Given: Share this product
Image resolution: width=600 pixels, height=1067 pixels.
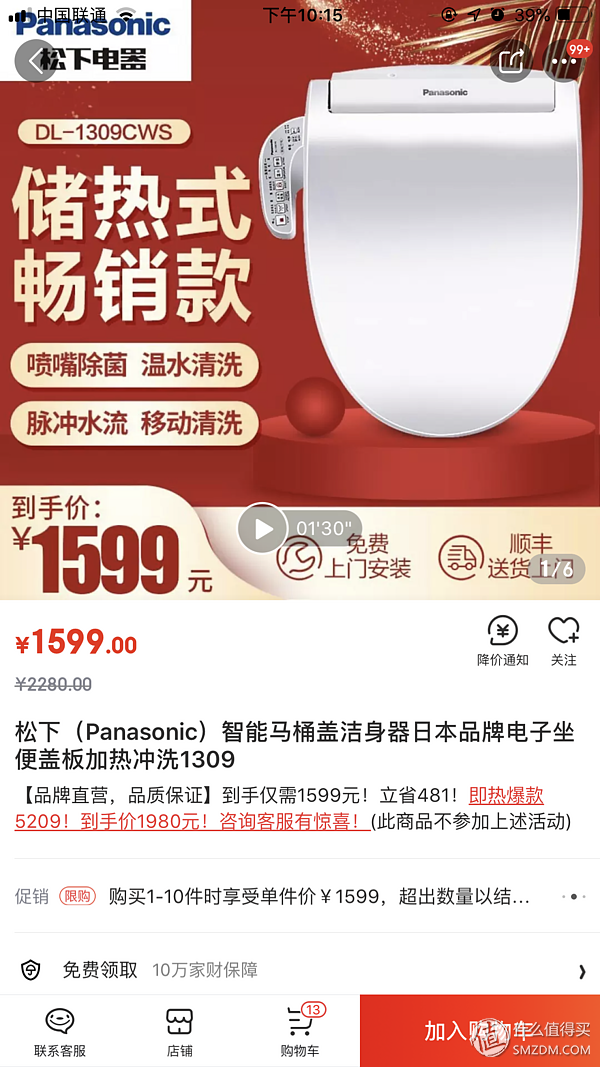Looking at the screenshot, I should pos(512,61).
